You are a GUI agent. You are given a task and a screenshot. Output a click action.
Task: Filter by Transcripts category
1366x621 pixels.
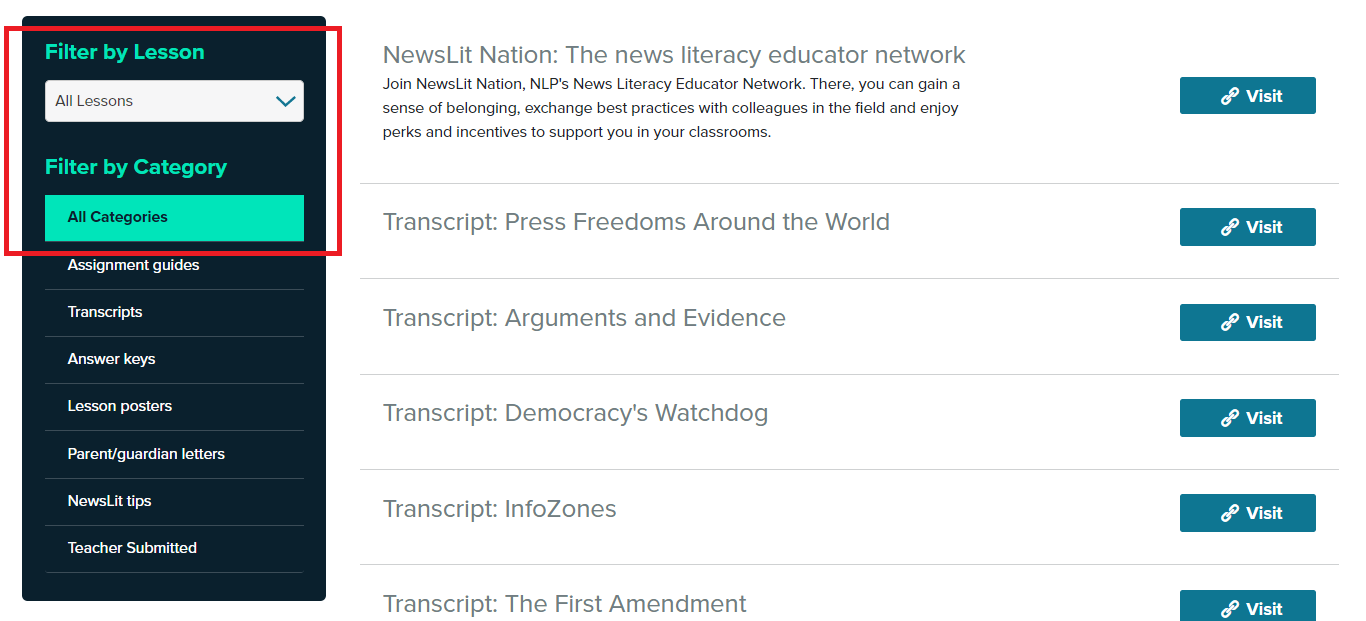pyautogui.click(x=105, y=312)
